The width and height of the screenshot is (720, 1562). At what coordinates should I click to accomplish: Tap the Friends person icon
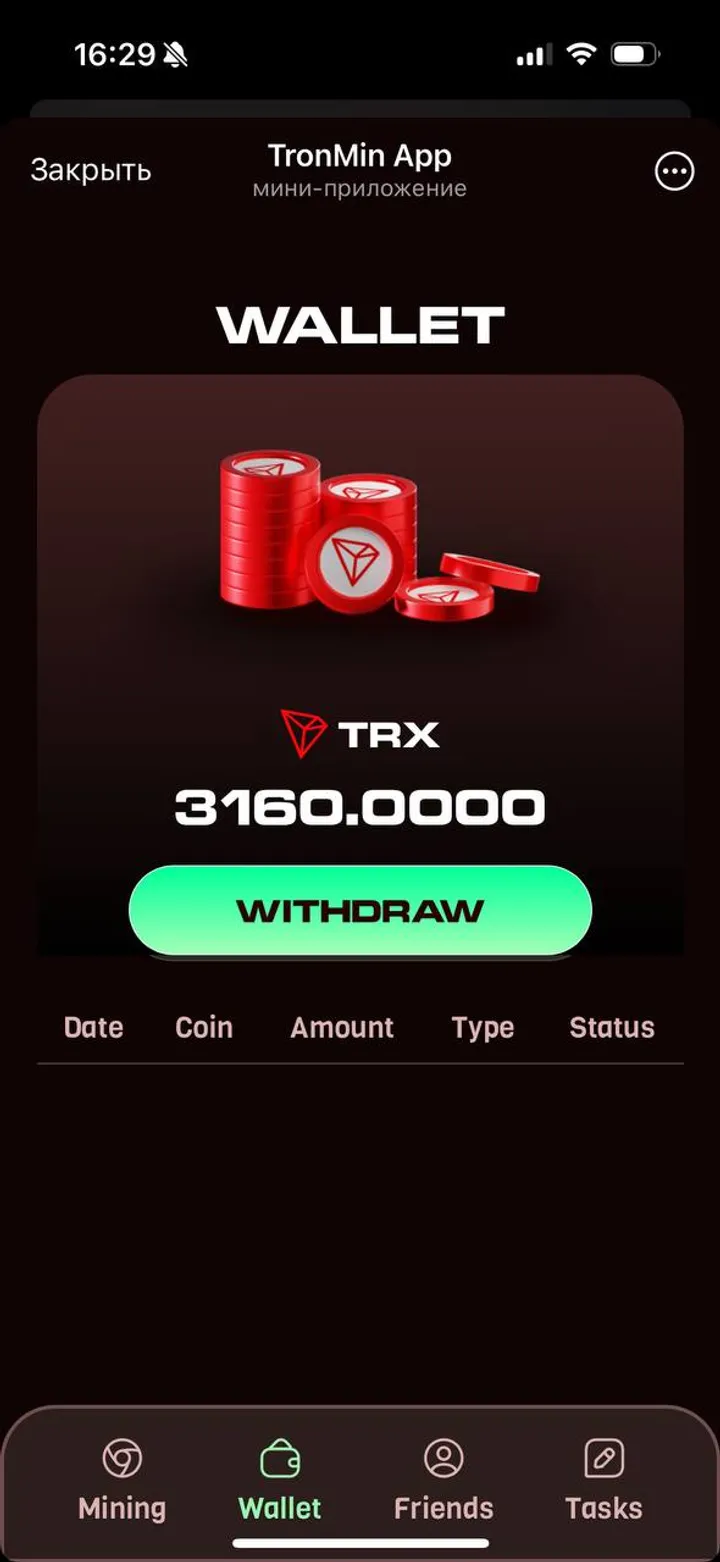[x=443, y=1459]
